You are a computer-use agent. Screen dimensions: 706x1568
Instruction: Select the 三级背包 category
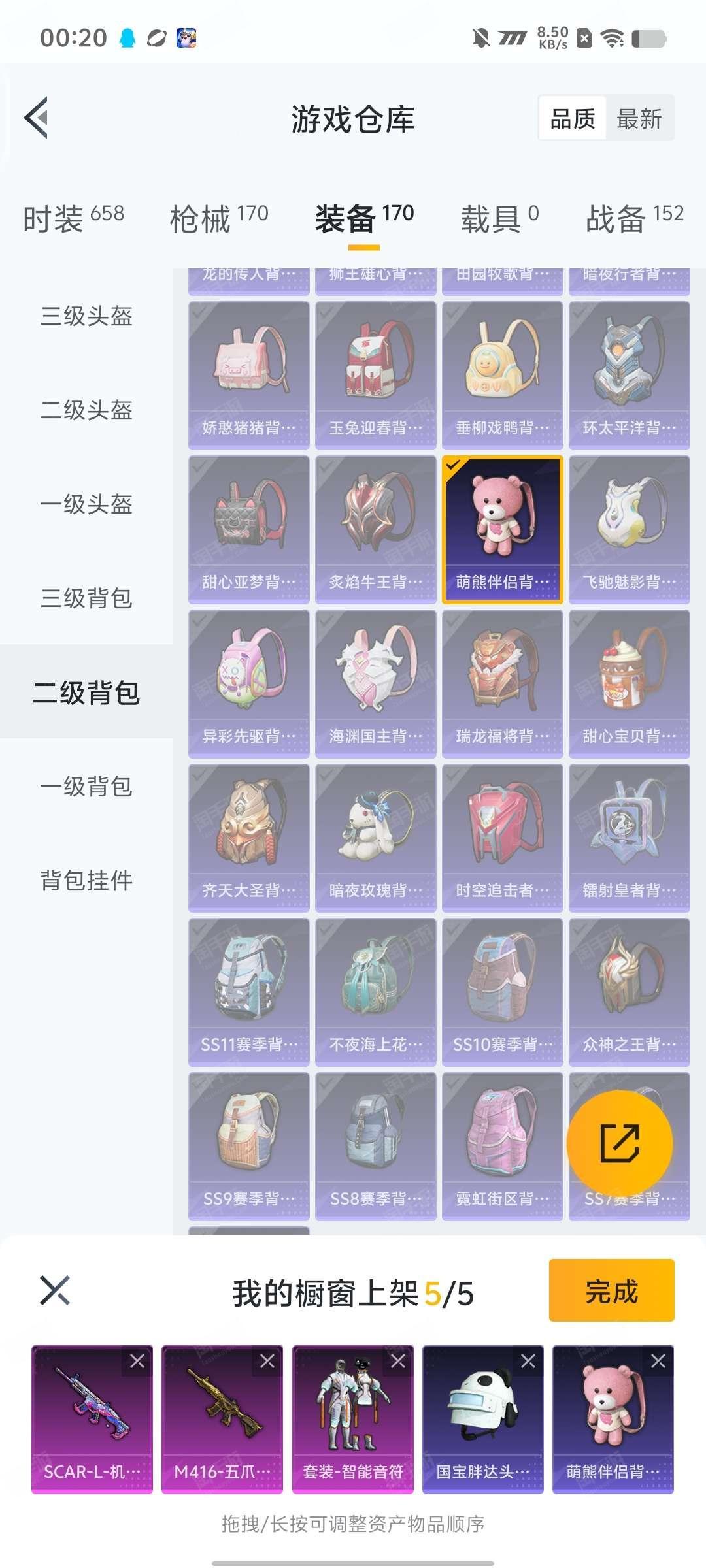86,598
